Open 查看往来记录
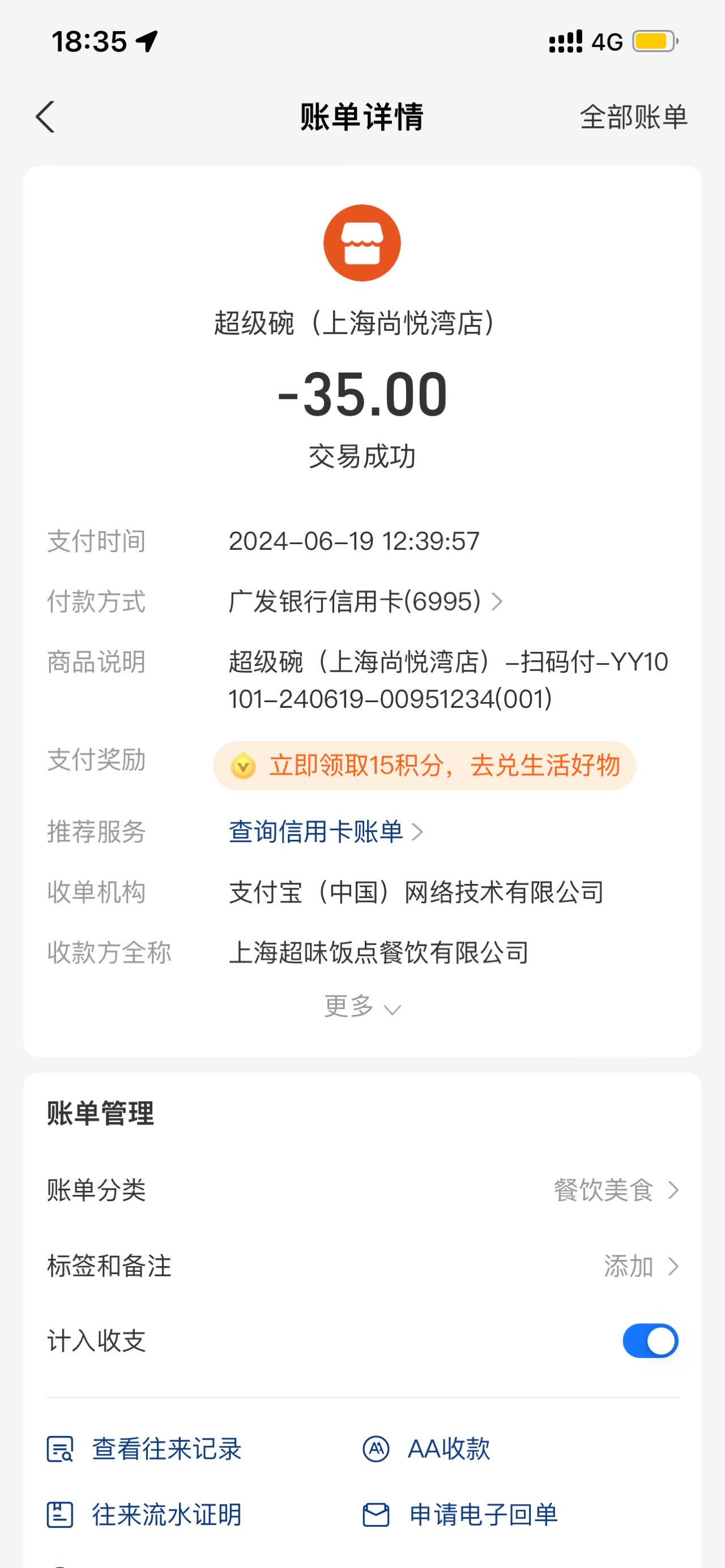Image resolution: width=725 pixels, height=1568 pixels. point(144,1449)
